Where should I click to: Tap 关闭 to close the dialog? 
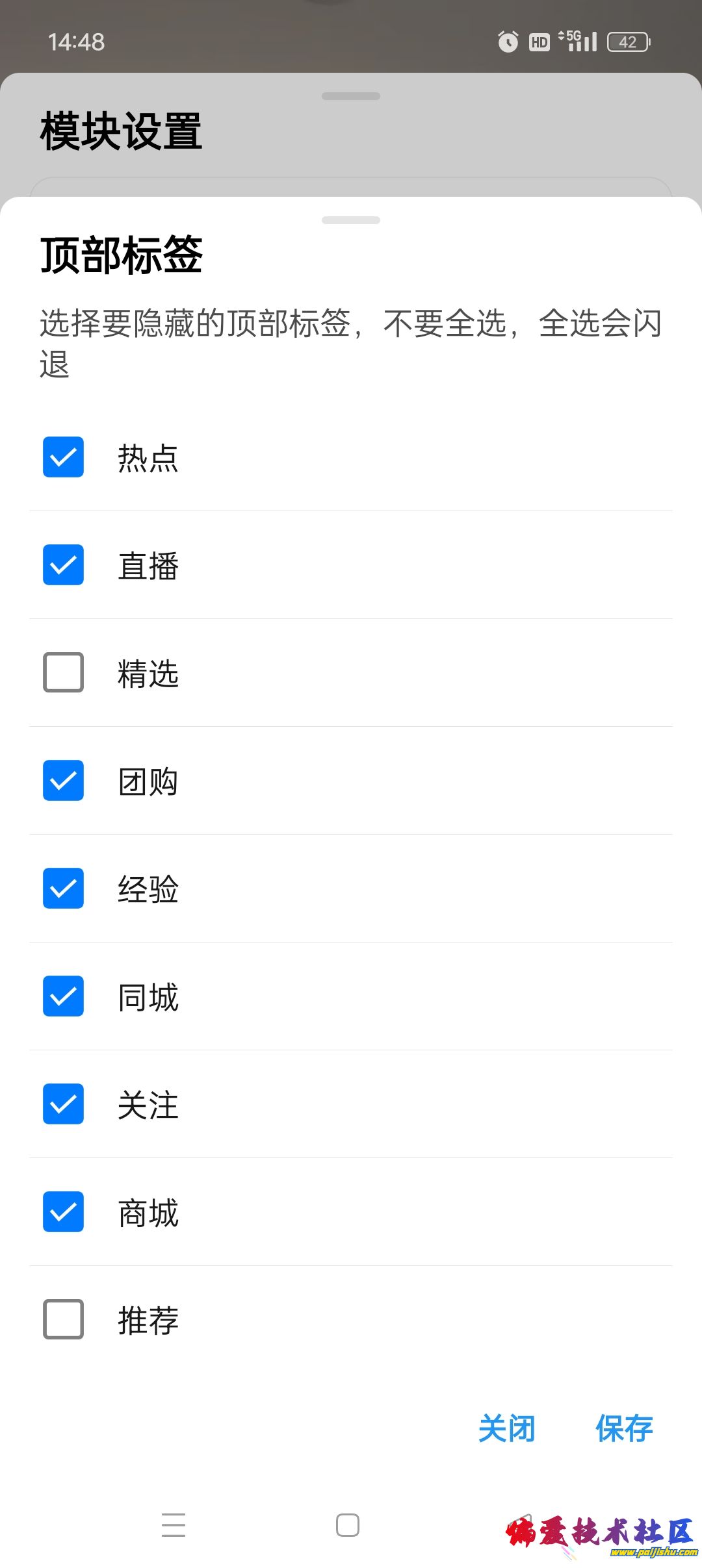pyautogui.click(x=506, y=1428)
